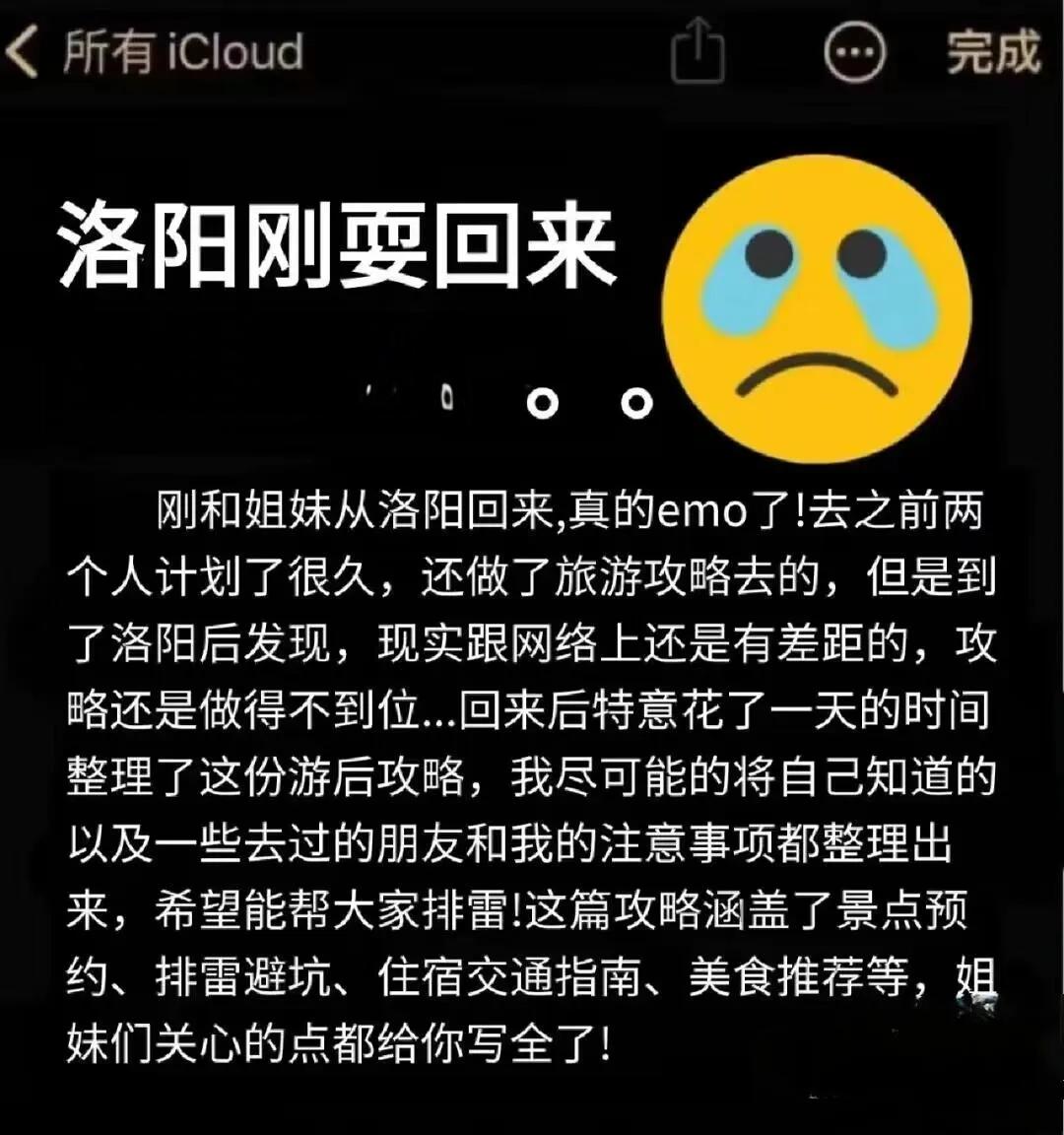Open the more options menu
This screenshot has height=1135, width=1064.
[853, 51]
